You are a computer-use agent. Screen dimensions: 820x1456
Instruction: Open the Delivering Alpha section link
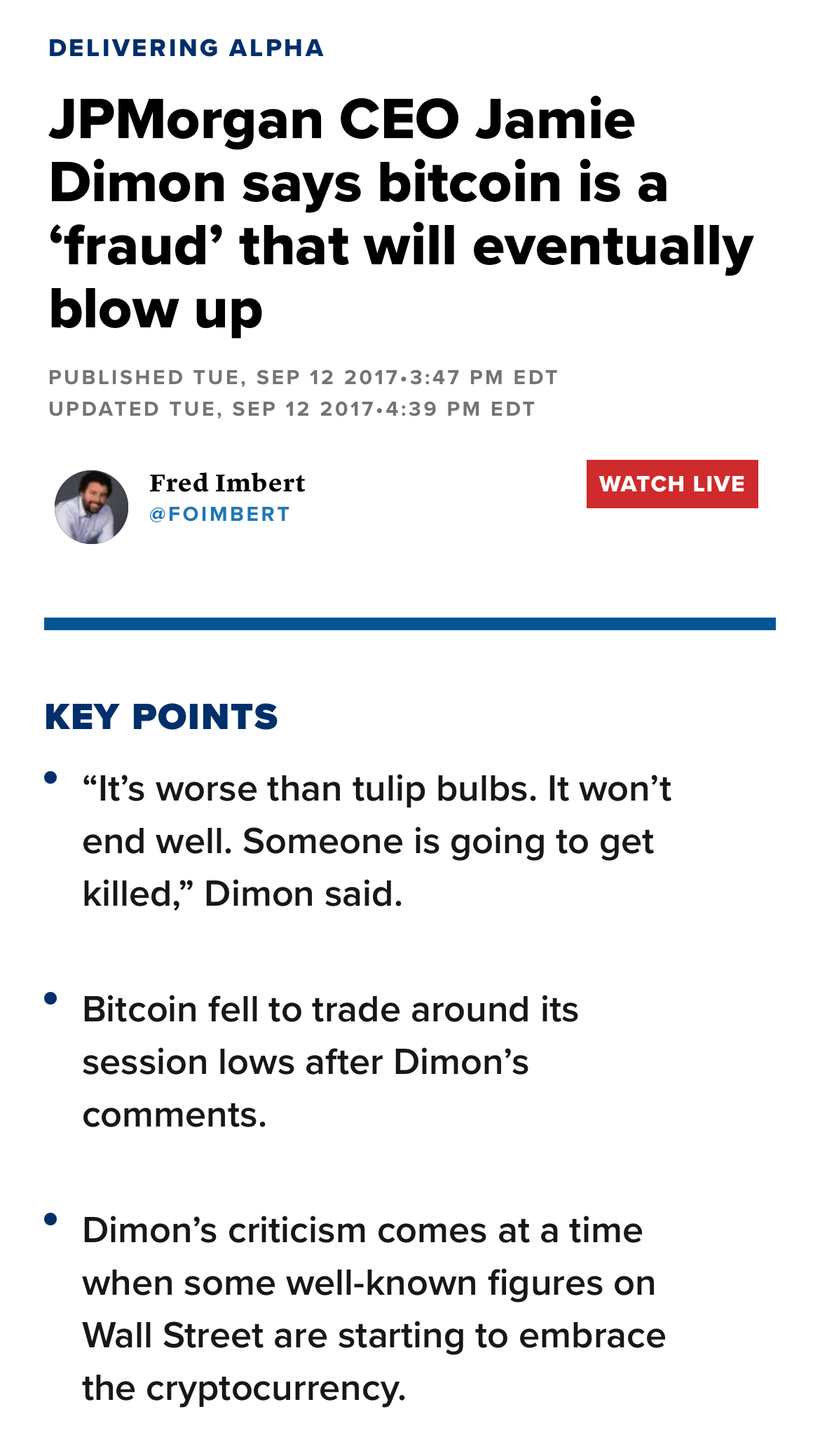[186, 48]
